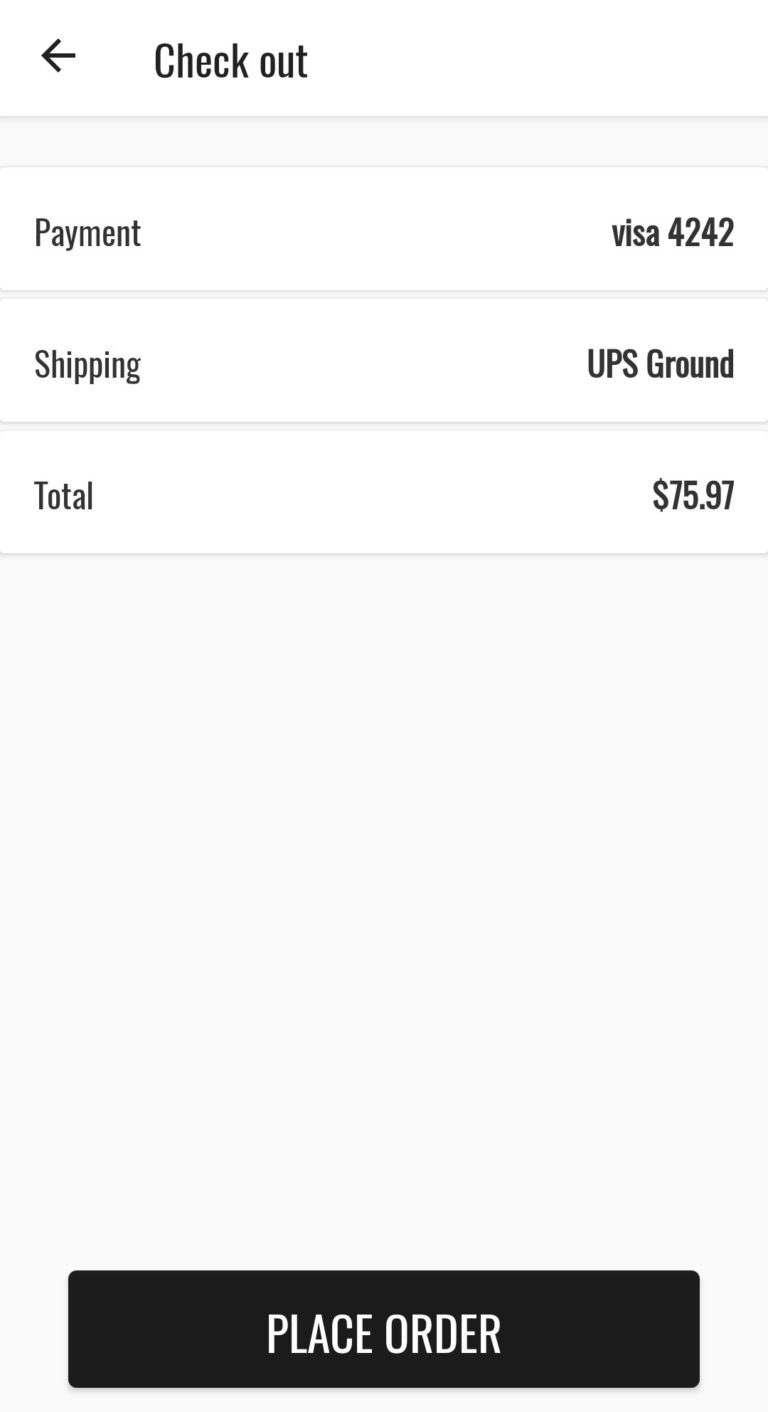This screenshot has width=768, height=1412.
Task: Tap the header bar of the checkout screen
Action: [384, 57]
